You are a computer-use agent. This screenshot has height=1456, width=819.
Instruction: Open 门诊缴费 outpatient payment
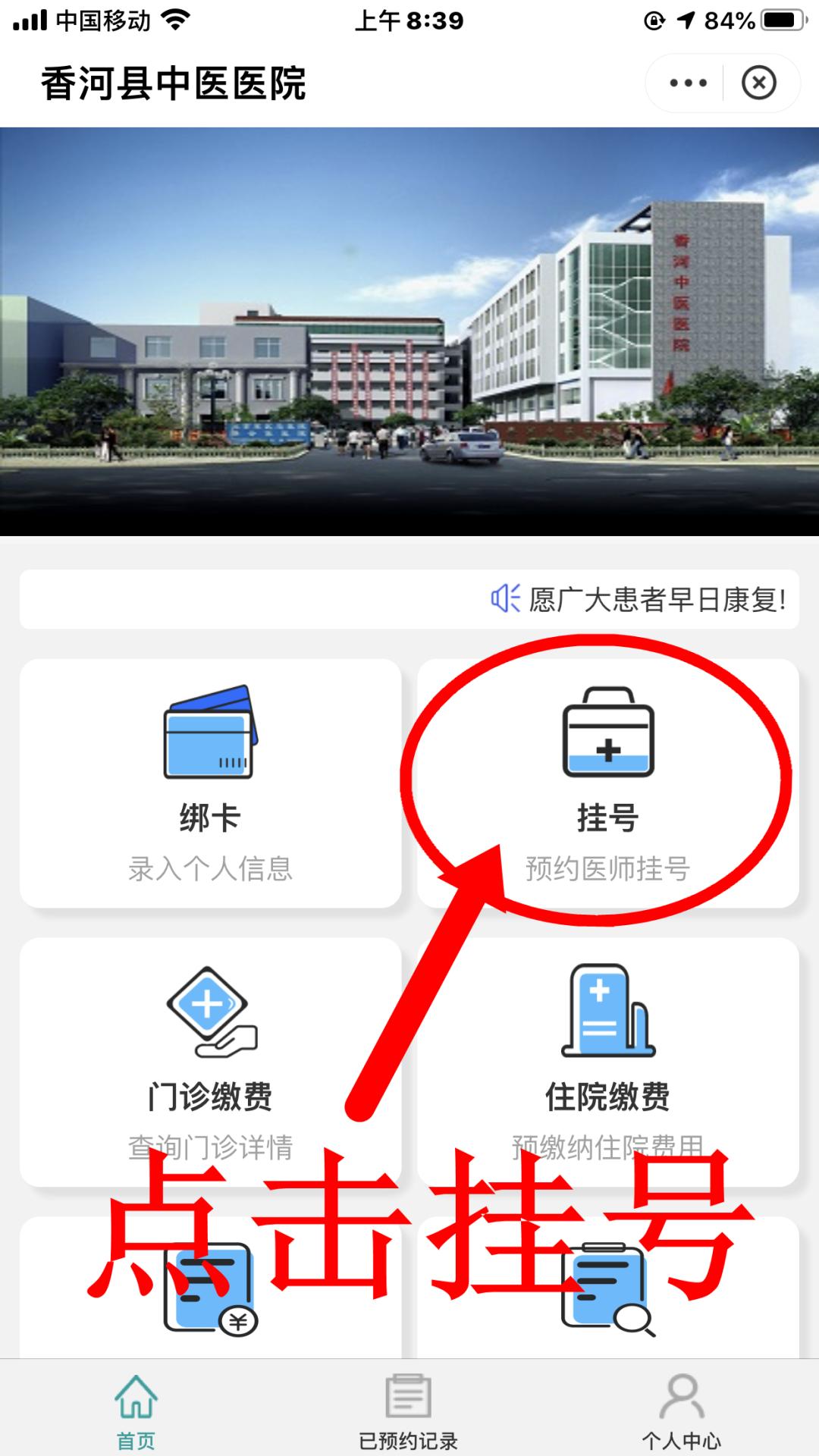coord(210,1062)
